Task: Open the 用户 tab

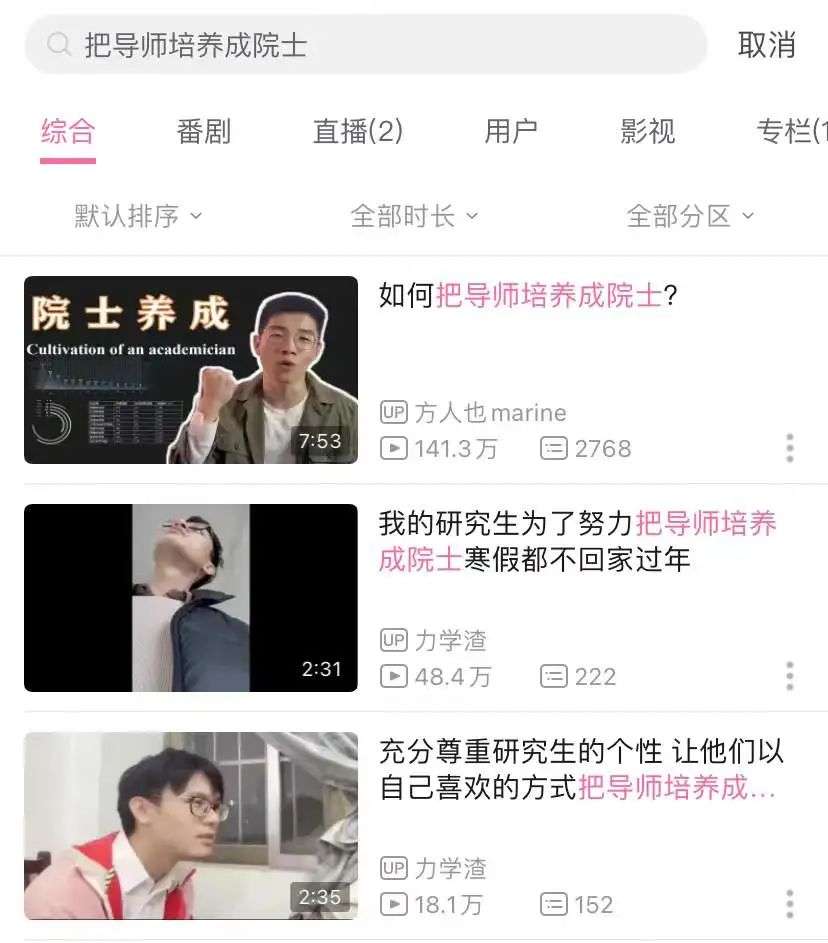Action: tap(511, 132)
